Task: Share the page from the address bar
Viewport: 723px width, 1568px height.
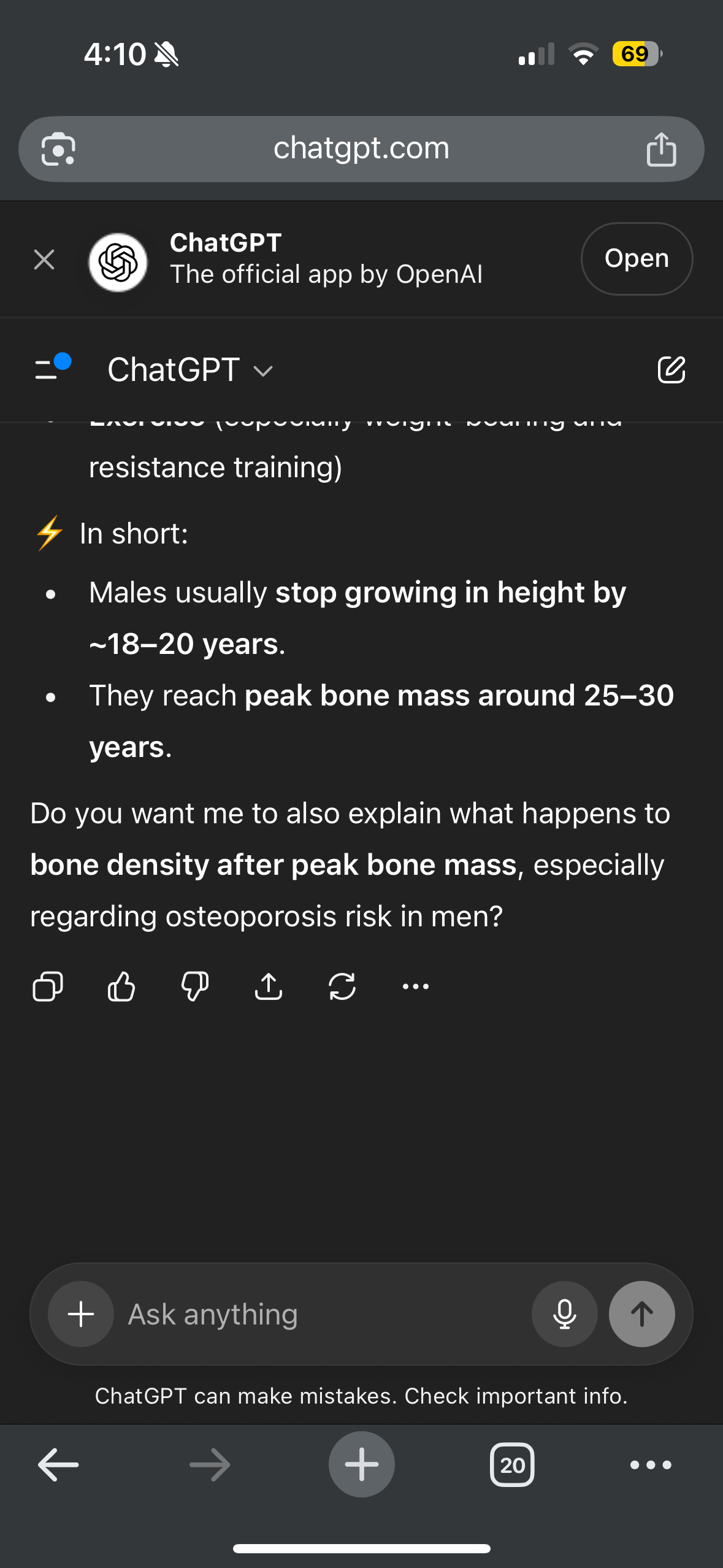Action: pyautogui.click(x=661, y=149)
